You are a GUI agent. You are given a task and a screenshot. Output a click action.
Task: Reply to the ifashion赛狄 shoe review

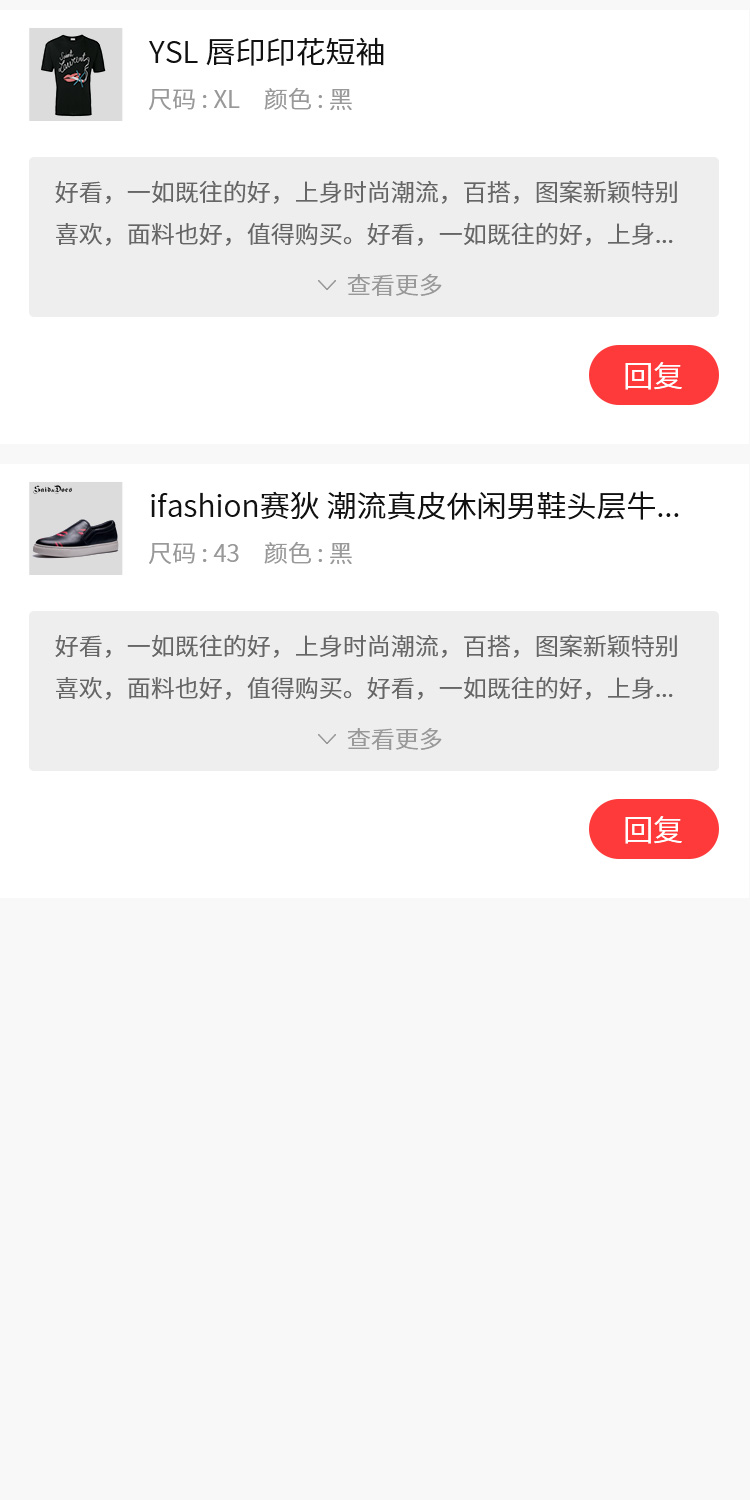(653, 829)
